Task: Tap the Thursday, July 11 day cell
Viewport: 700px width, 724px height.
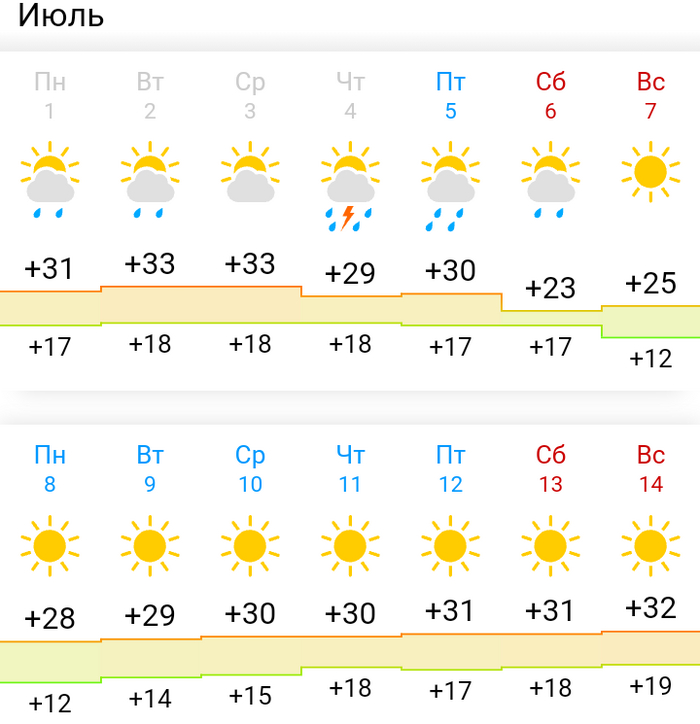Action: pyautogui.click(x=350, y=469)
